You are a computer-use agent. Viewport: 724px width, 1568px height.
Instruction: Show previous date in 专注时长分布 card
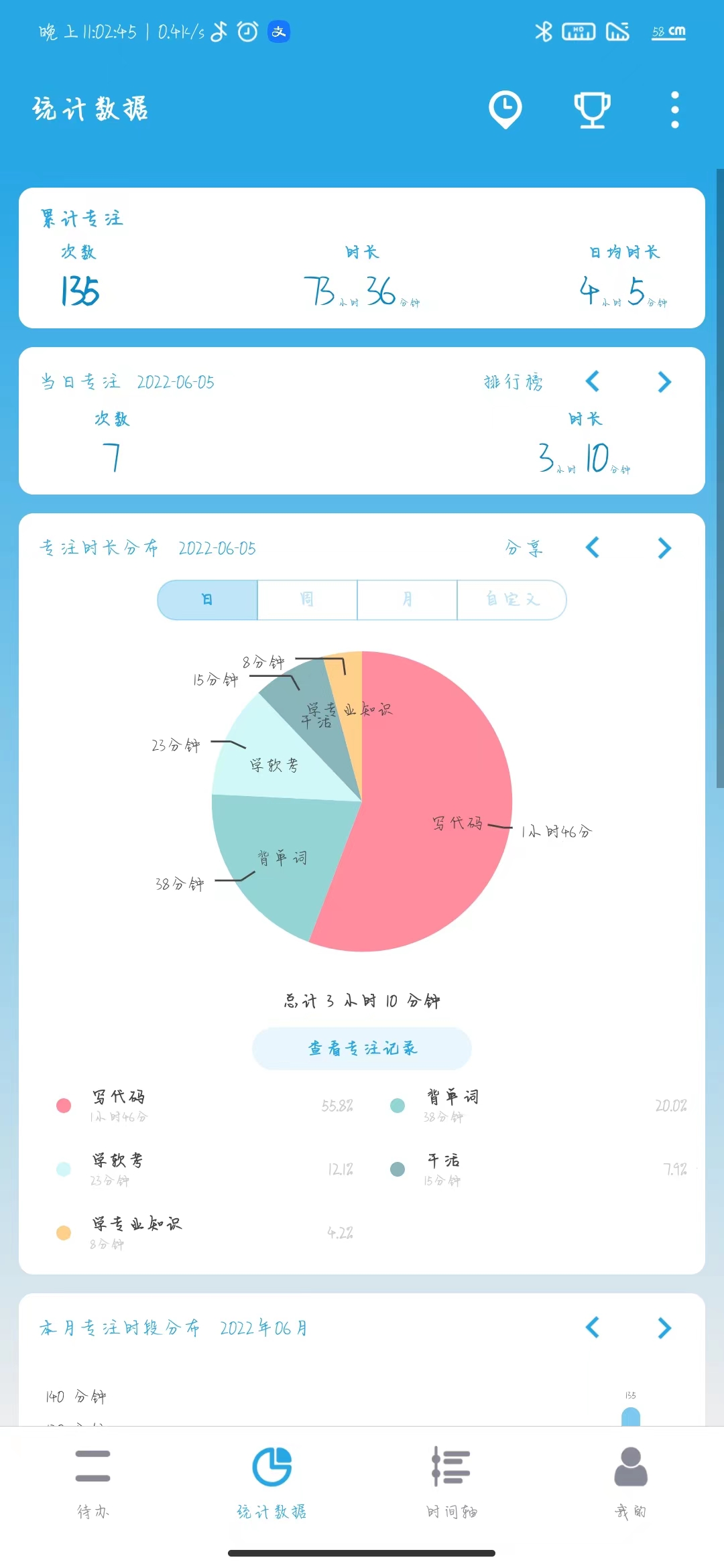[593, 548]
